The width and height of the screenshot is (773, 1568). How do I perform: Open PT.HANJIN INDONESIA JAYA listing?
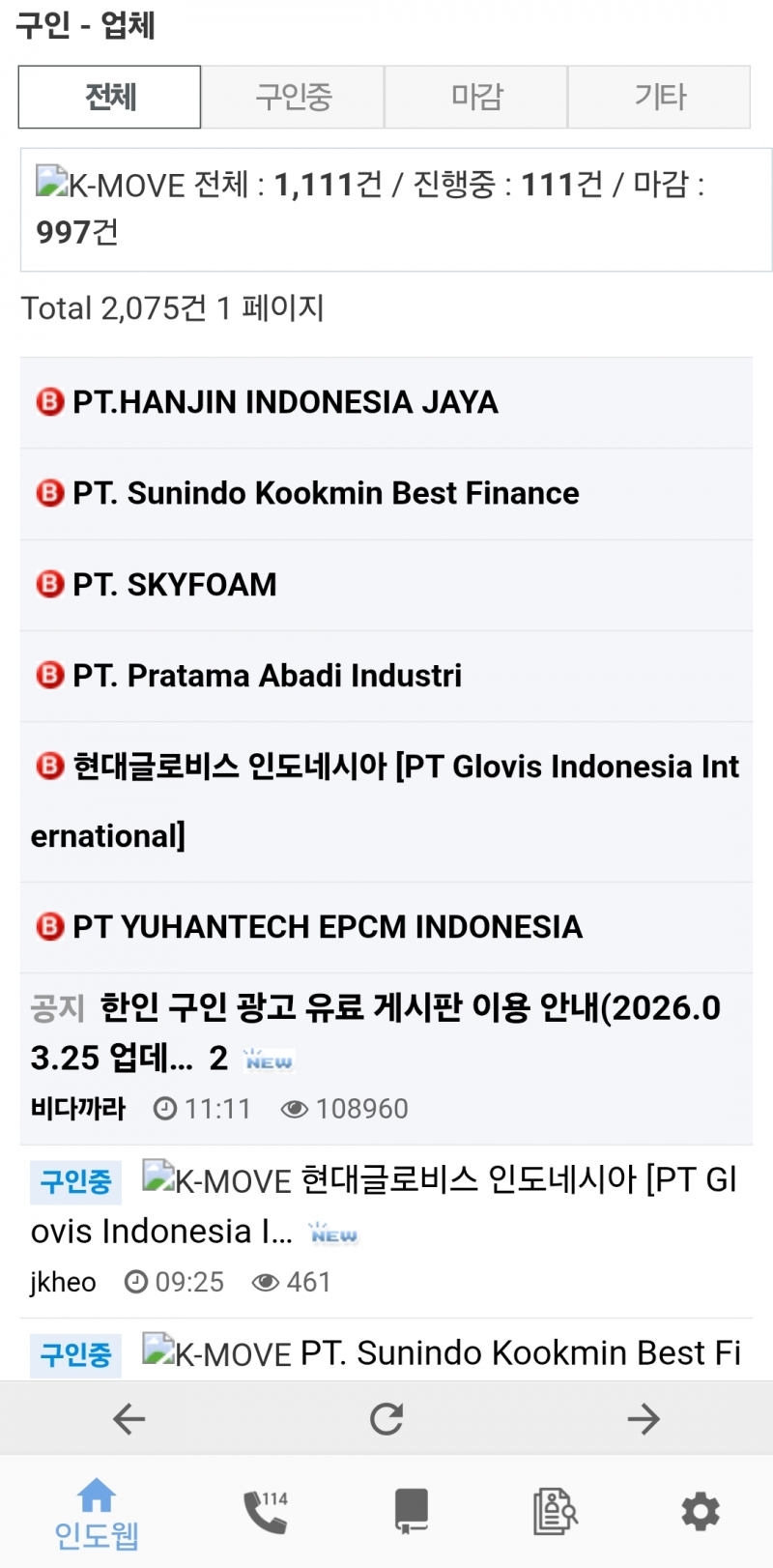[x=285, y=402]
